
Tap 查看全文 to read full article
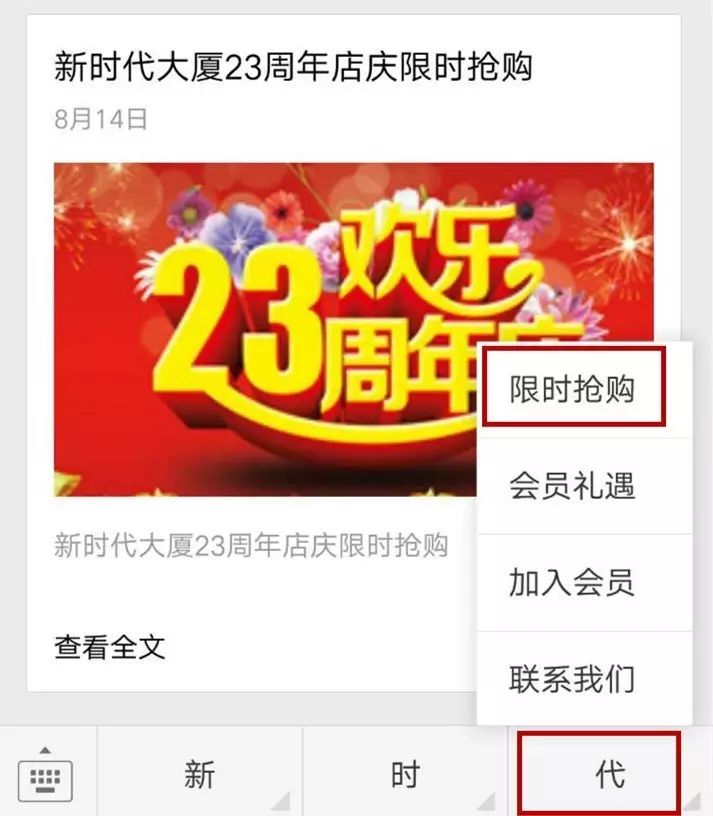point(110,647)
